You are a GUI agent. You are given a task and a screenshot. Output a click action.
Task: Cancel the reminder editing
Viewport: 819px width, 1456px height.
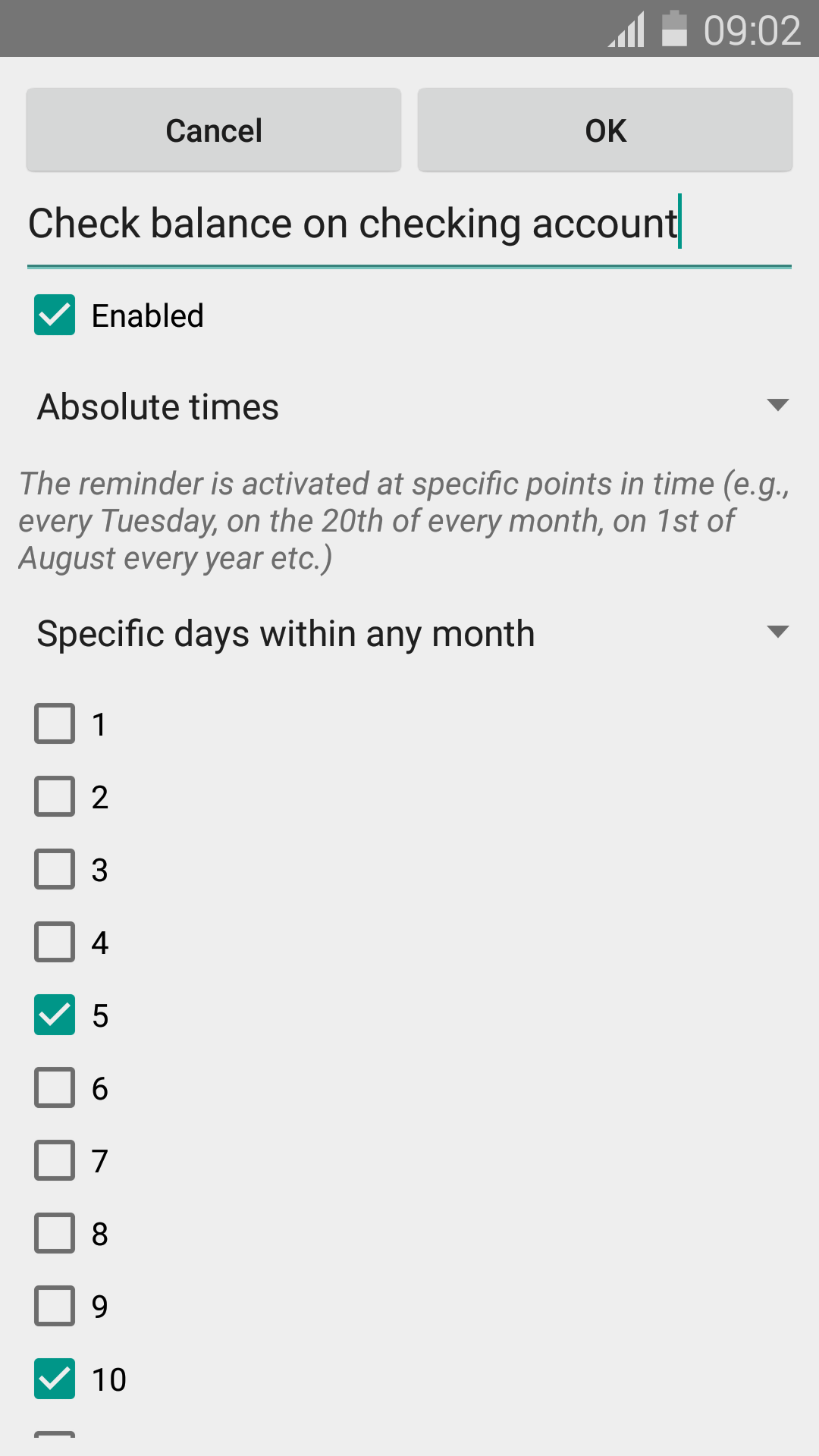pos(213,130)
